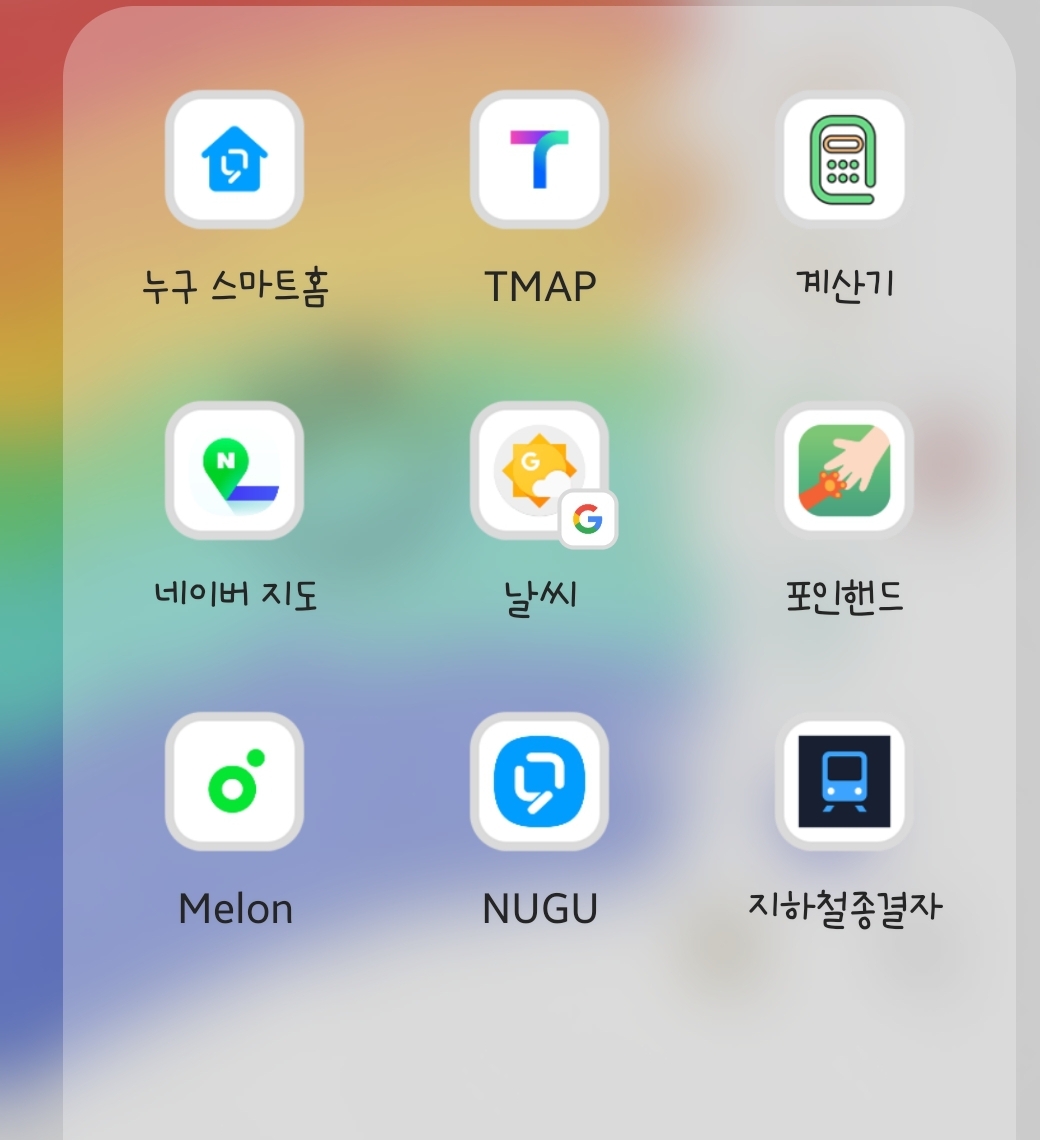Image resolution: width=1040 pixels, height=1140 pixels.
Task: Open the NUGU assistant app
Action: point(539,782)
